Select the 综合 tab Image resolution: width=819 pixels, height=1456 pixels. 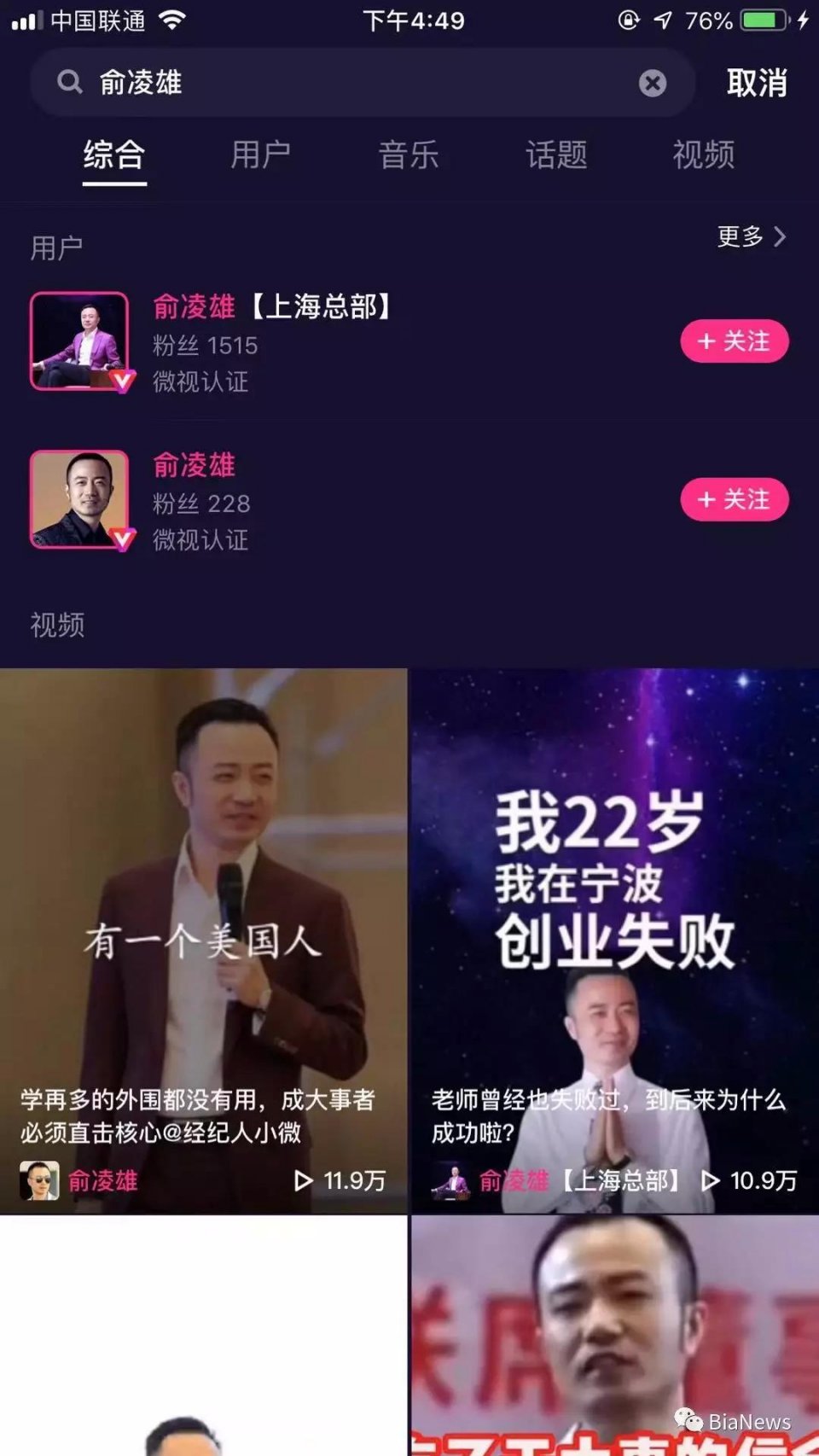tap(114, 155)
